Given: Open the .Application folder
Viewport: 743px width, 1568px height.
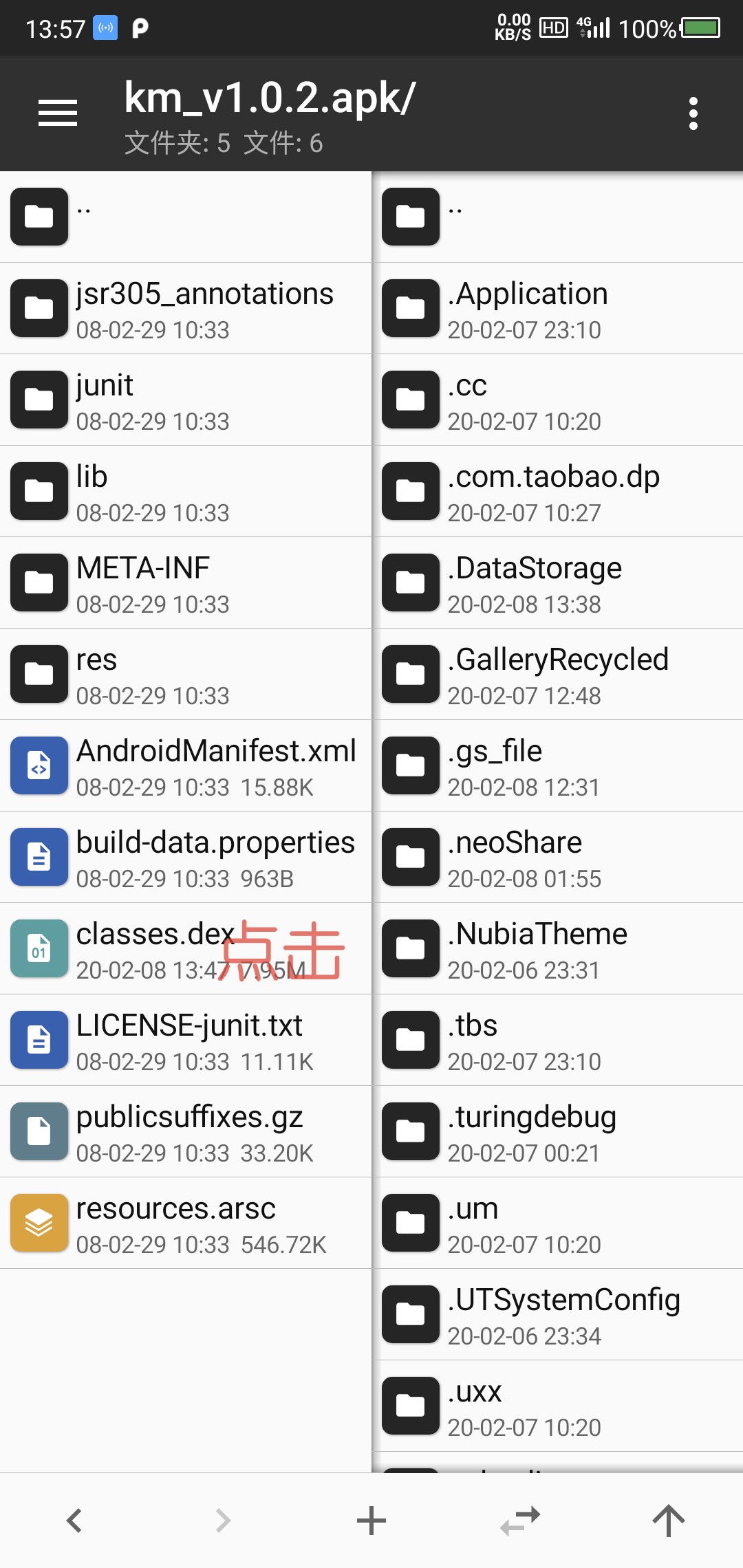Looking at the screenshot, I should pos(557,308).
